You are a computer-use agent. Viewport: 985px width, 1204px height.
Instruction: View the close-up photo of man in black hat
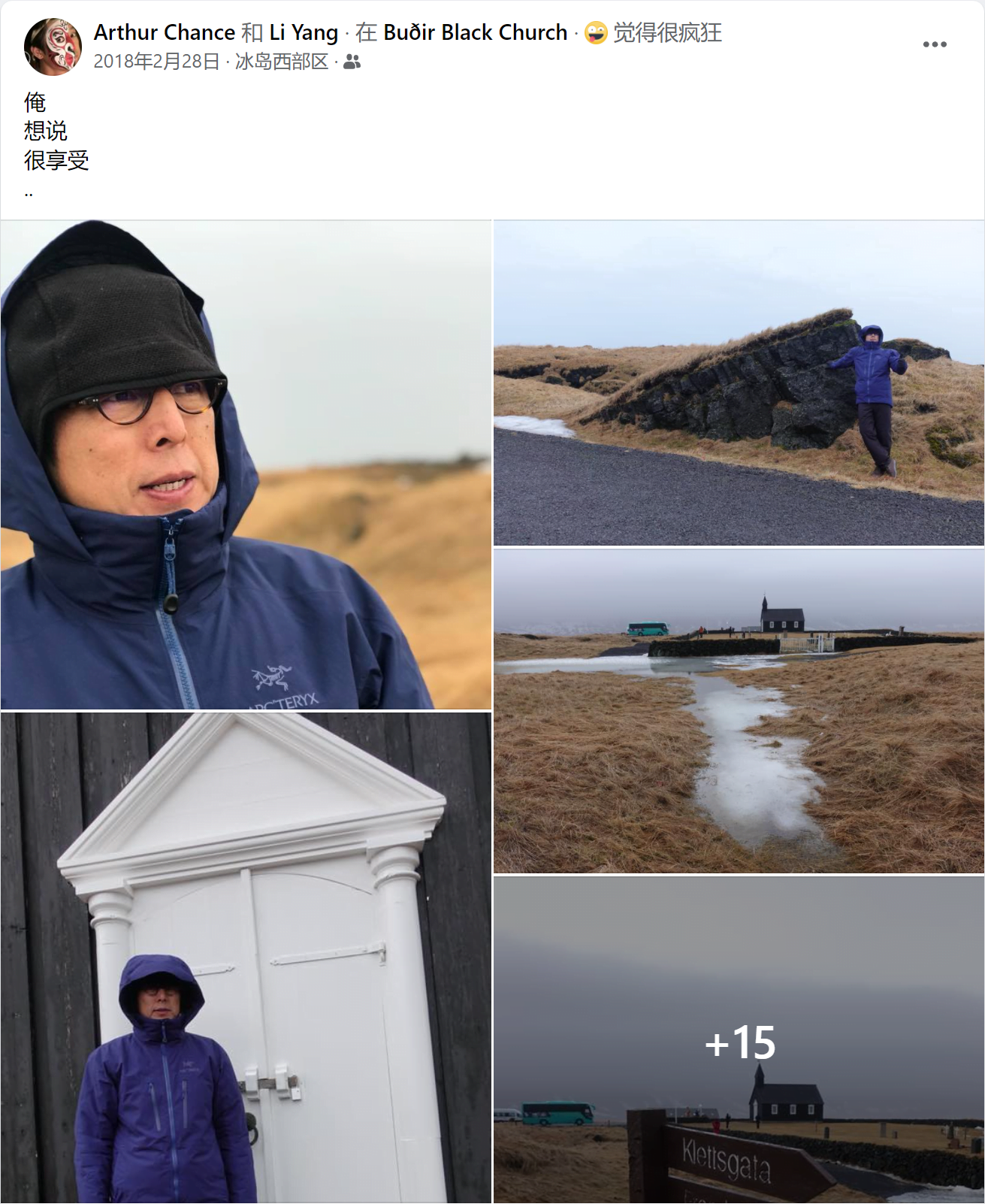(x=246, y=464)
